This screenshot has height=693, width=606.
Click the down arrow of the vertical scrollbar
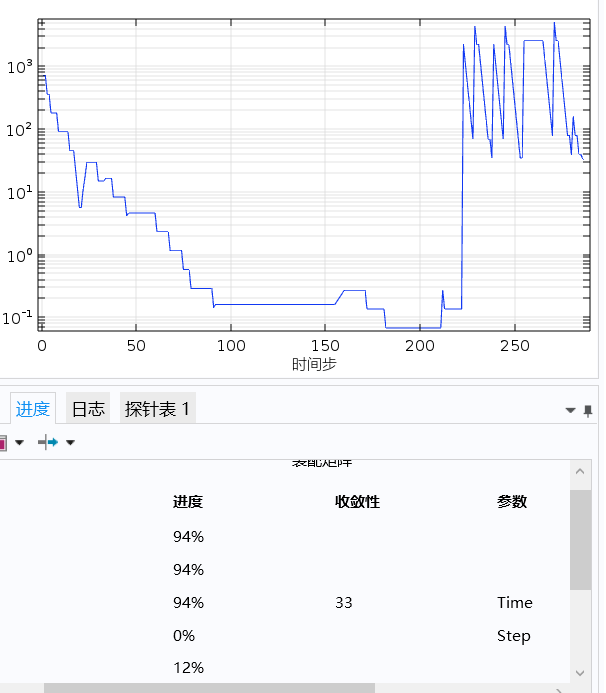point(580,672)
